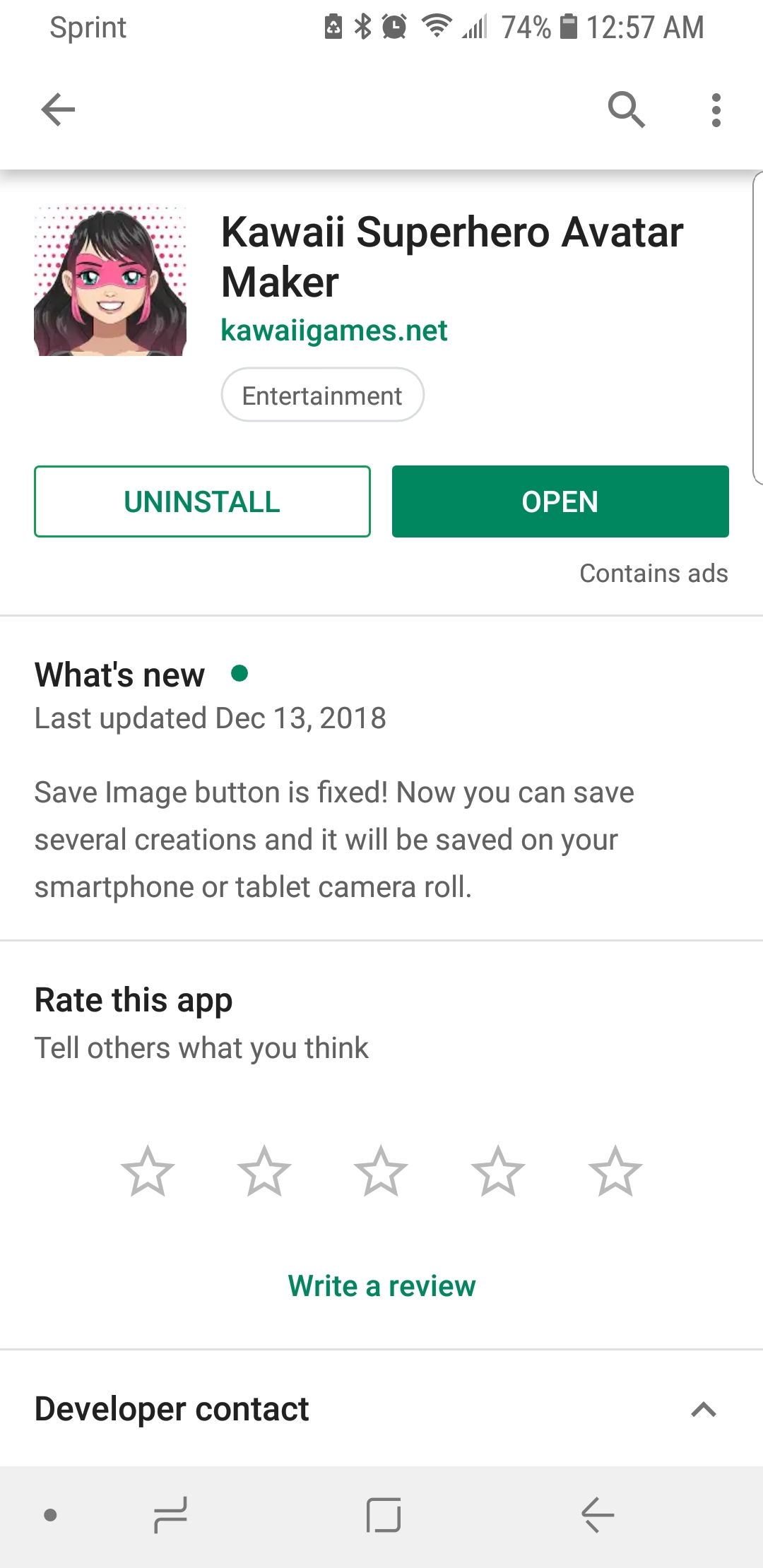Image resolution: width=763 pixels, height=1568 pixels.
Task: Collapse the Developer contact section
Action: (704, 1410)
